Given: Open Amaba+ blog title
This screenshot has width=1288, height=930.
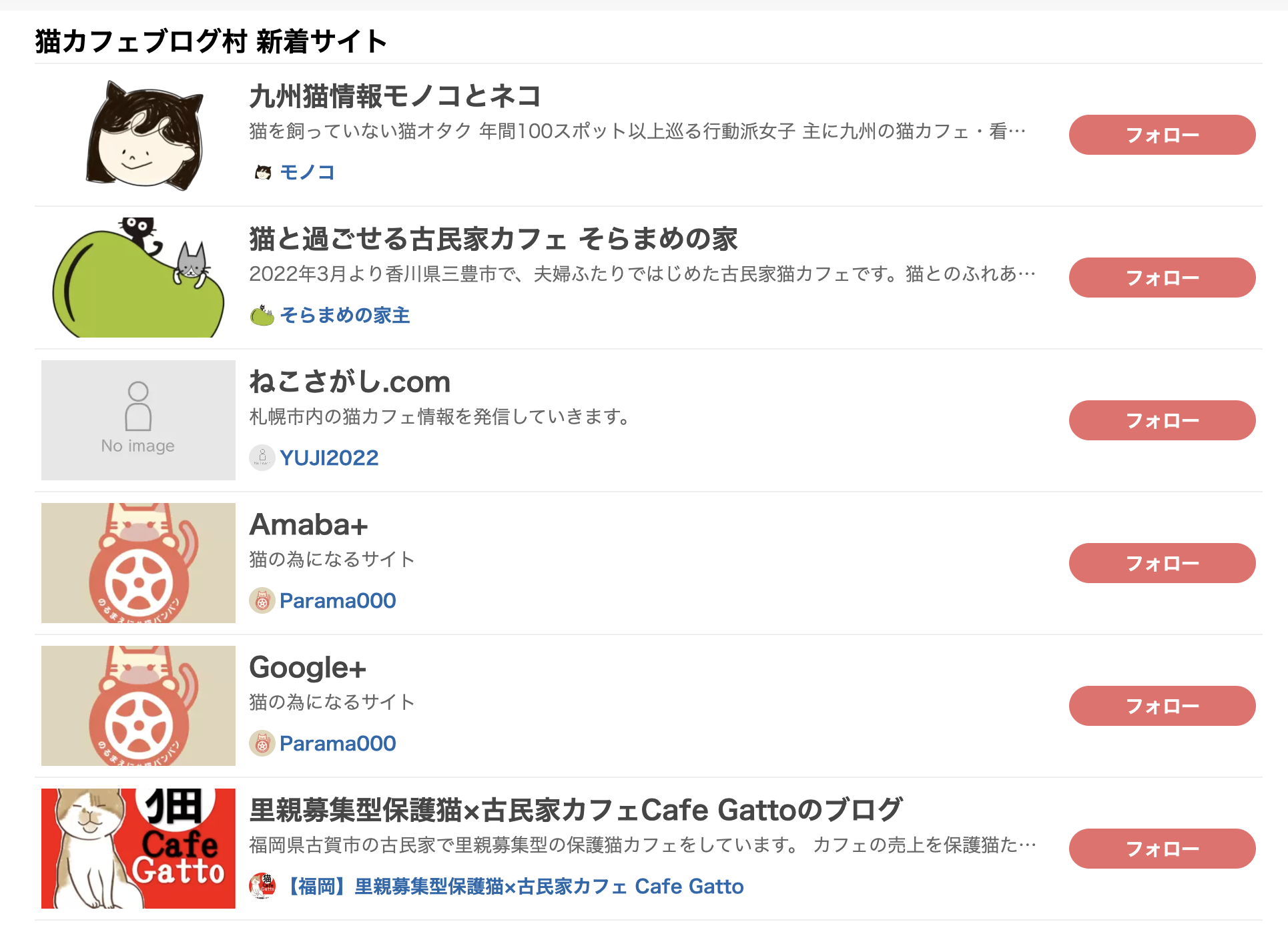Looking at the screenshot, I should 308,524.
